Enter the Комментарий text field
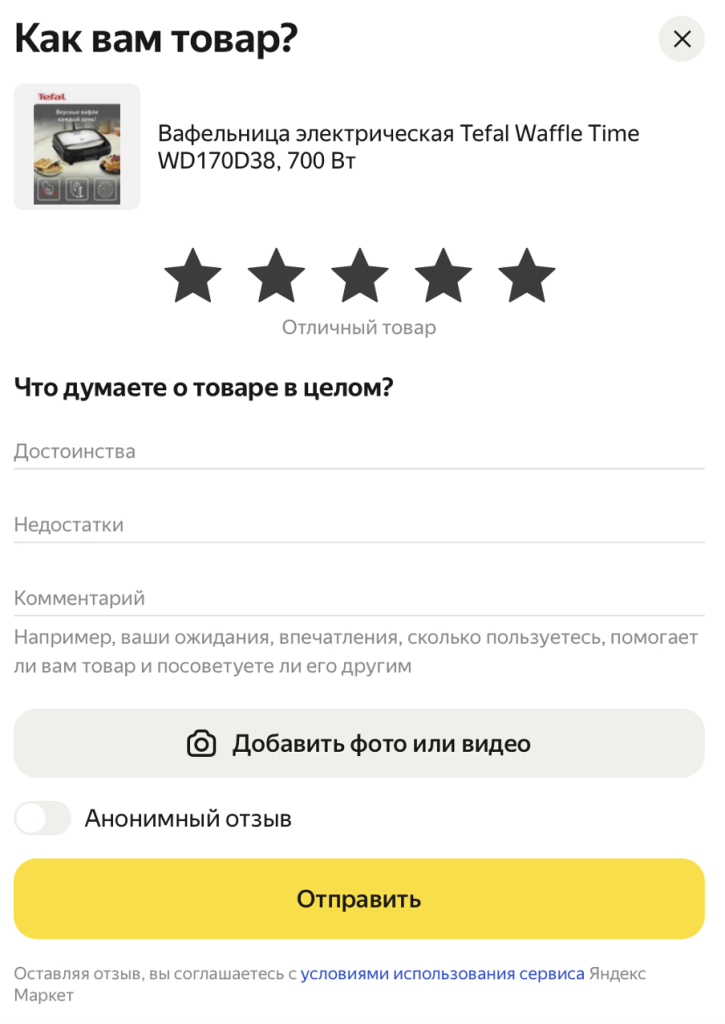The height and width of the screenshot is (1024, 725). tap(359, 599)
